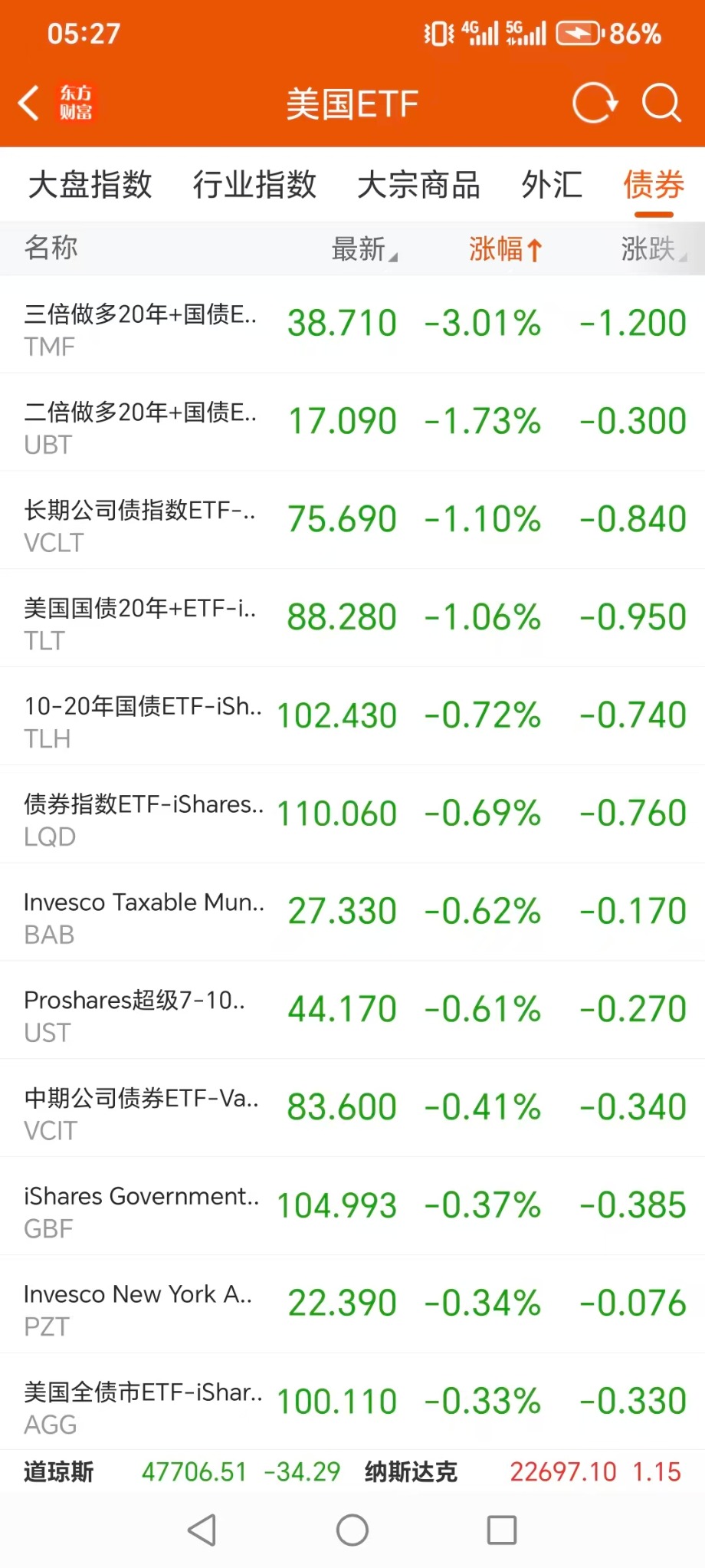View details for UBT
The height and width of the screenshot is (1568, 705).
click(352, 422)
